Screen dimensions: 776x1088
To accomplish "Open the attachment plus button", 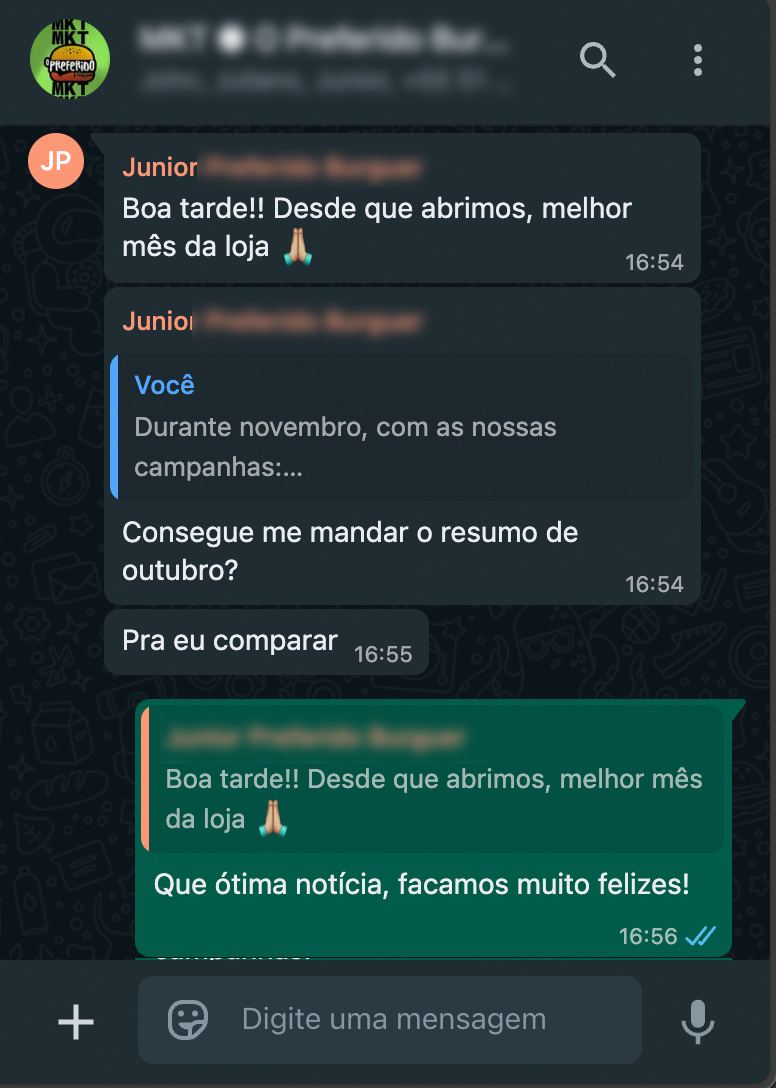I will click(x=76, y=1021).
